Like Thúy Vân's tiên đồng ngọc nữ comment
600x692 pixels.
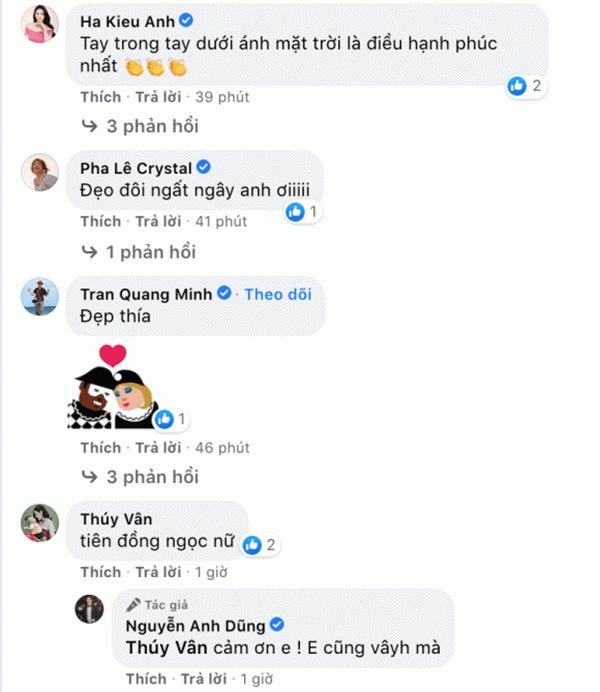click(100, 572)
